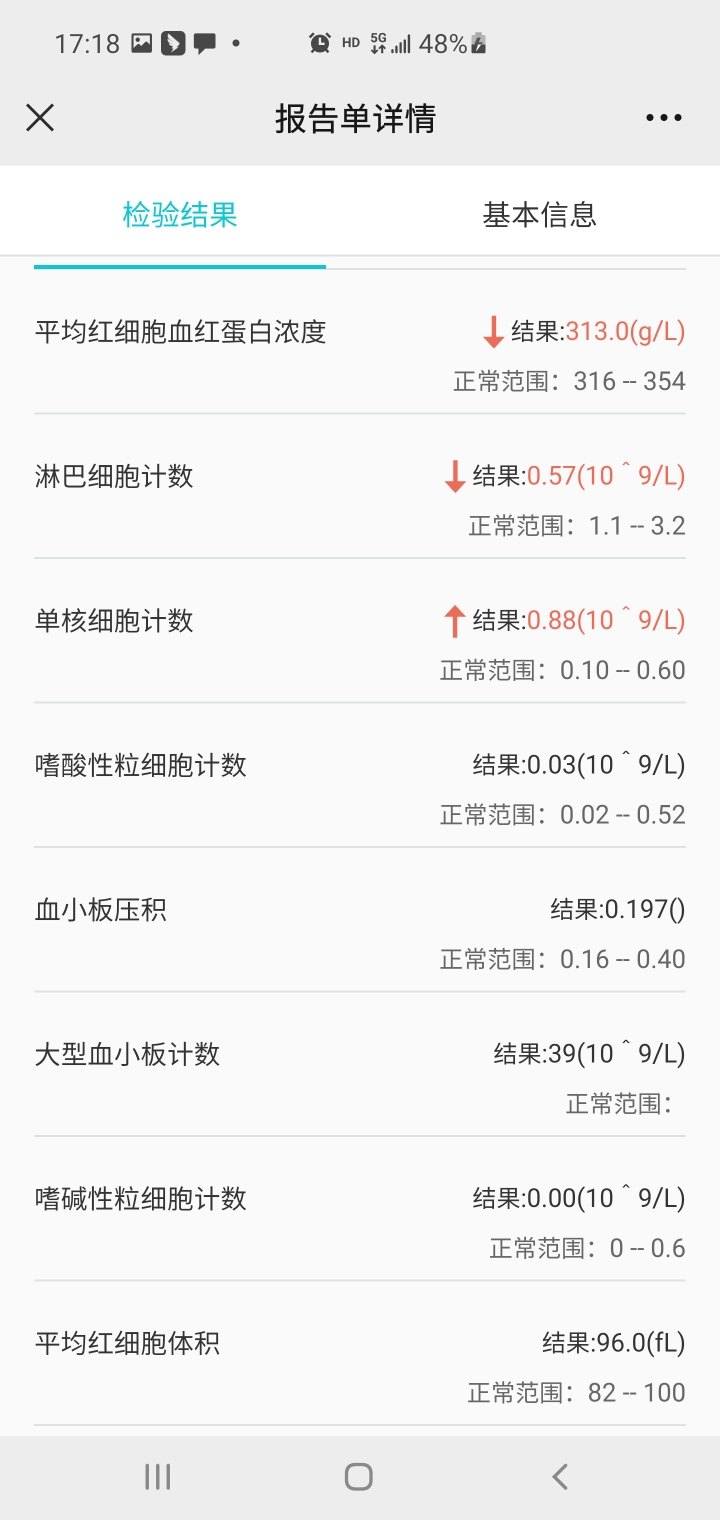720x1520 pixels.
Task: Open the three-dot overflow menu
Action: tap(664, 118)
